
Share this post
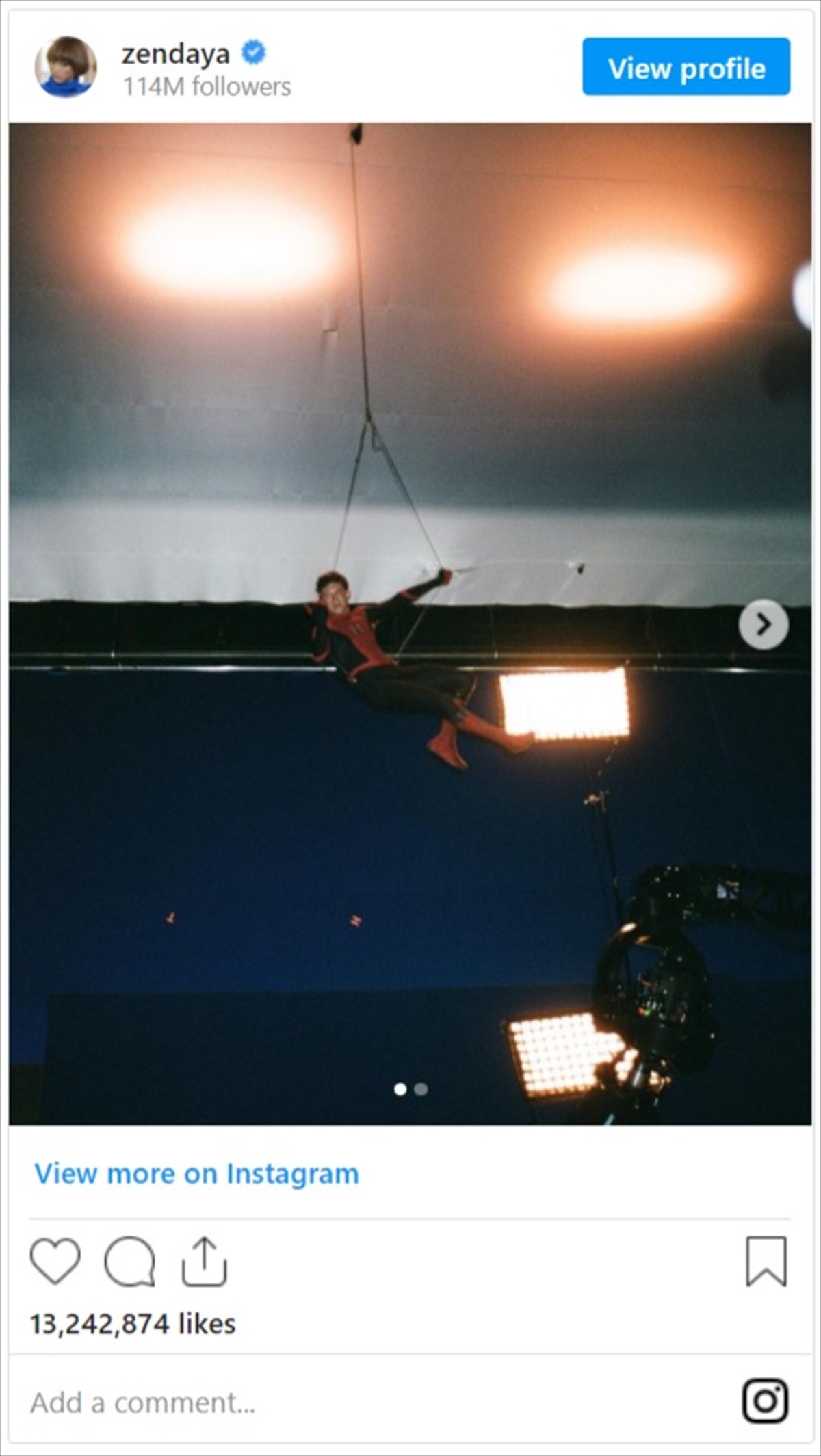[204, 1261]
